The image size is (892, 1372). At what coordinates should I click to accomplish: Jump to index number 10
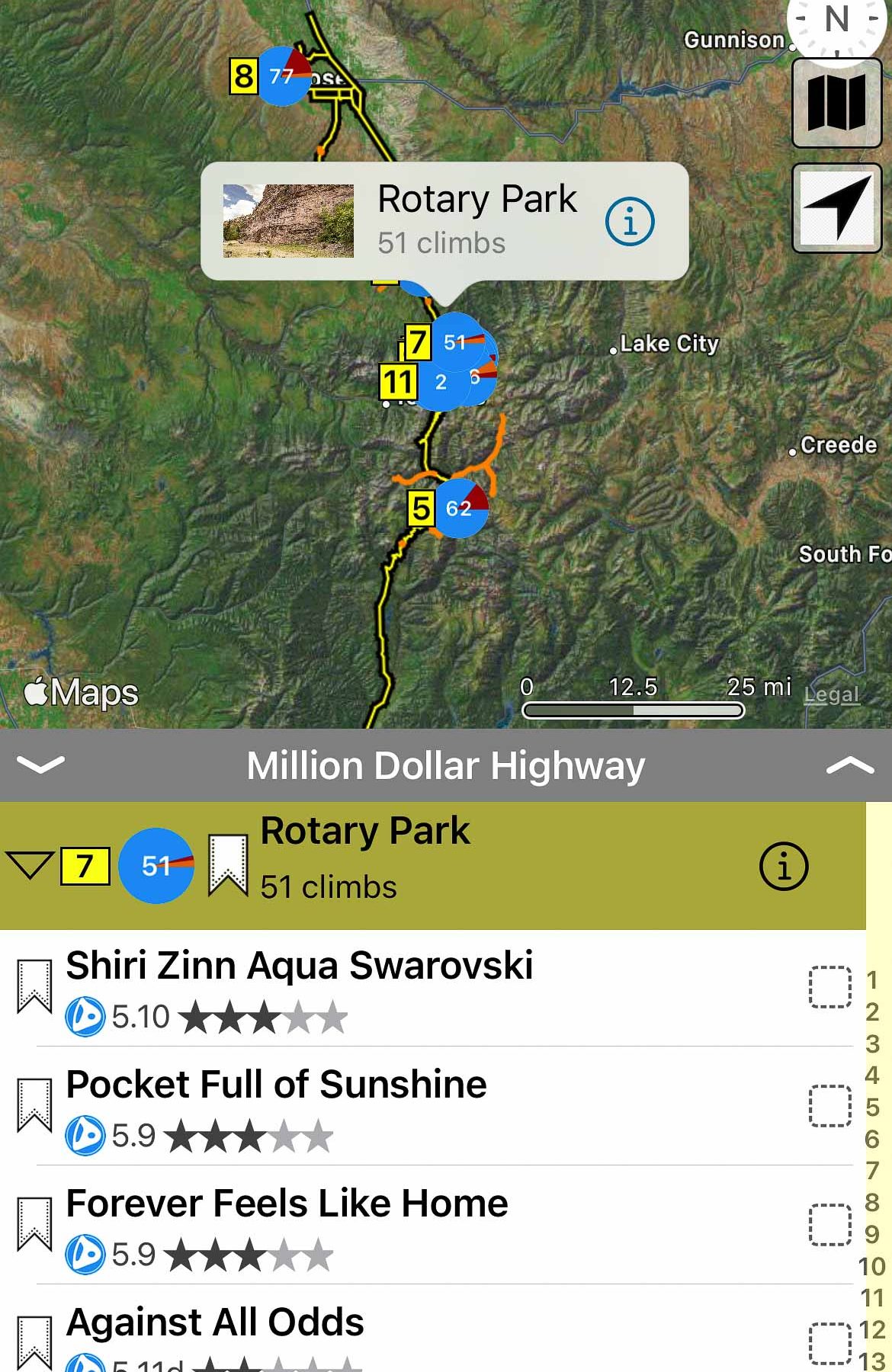871,1267
